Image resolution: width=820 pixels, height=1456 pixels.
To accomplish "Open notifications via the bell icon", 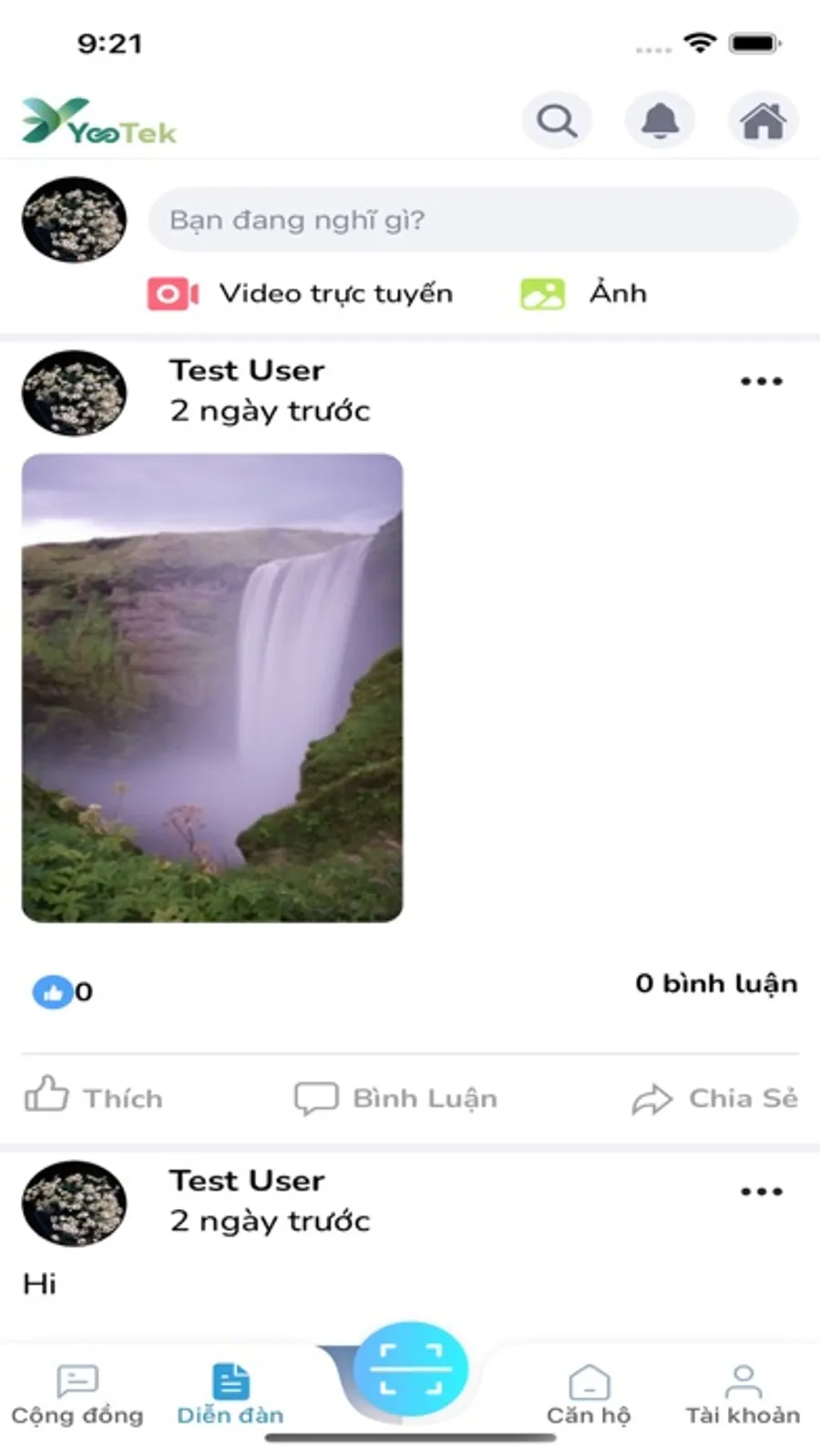I will [x=660, y=119].
